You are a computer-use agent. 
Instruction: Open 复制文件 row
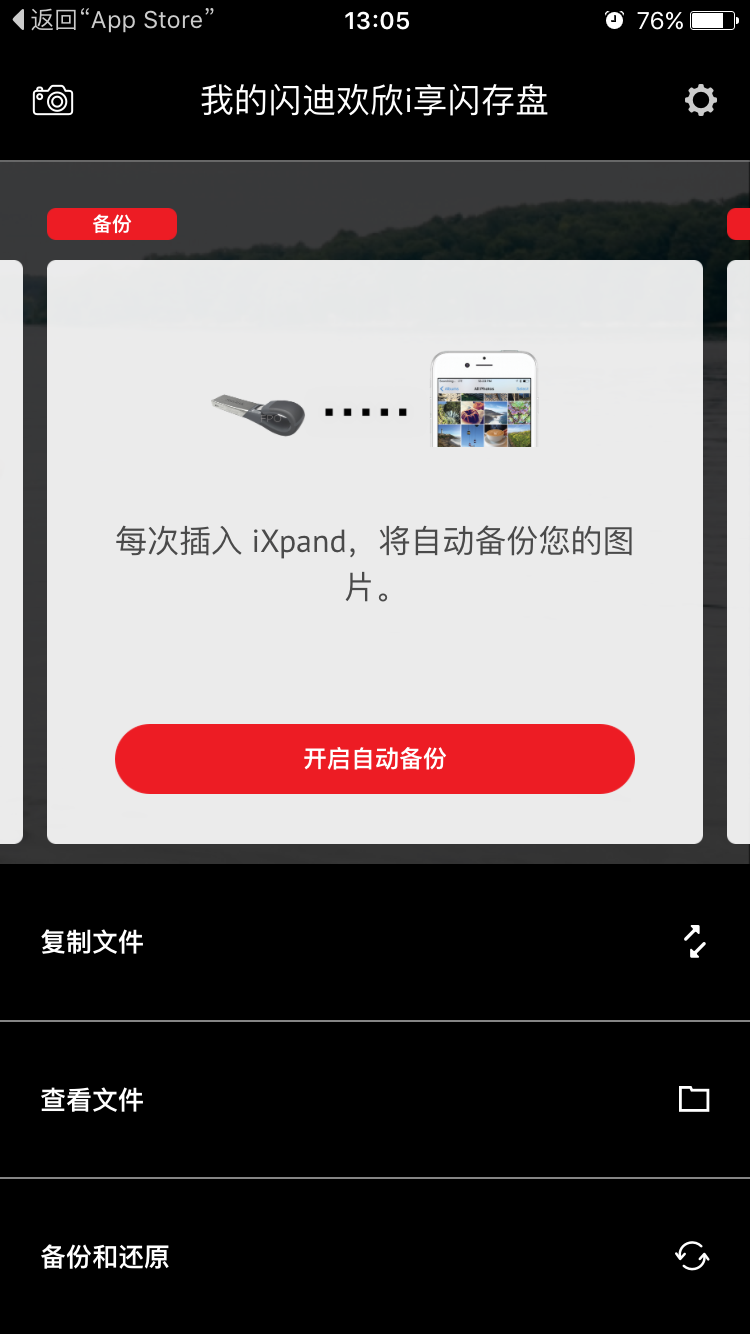pos(375,942)
